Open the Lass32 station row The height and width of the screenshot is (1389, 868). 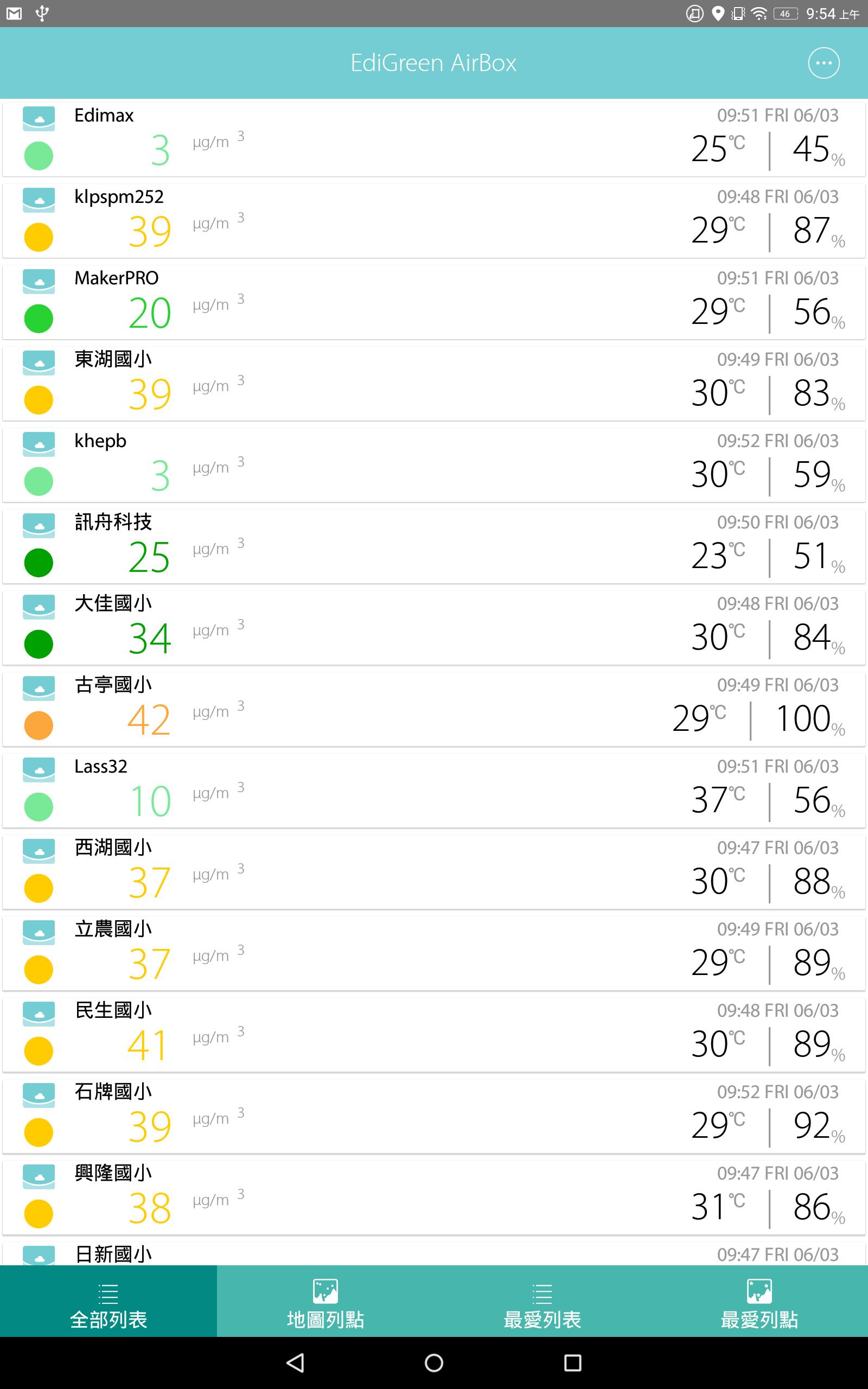pos(434,791)
